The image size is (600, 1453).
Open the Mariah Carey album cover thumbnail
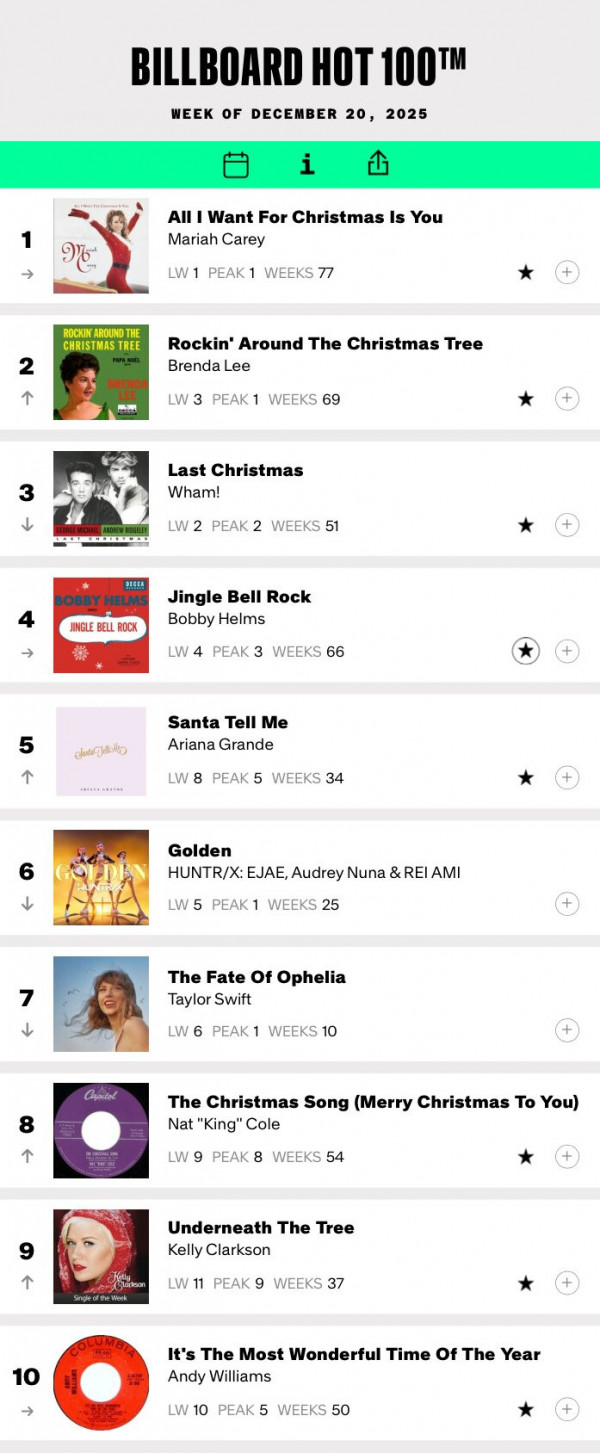[x=101, y=246]
